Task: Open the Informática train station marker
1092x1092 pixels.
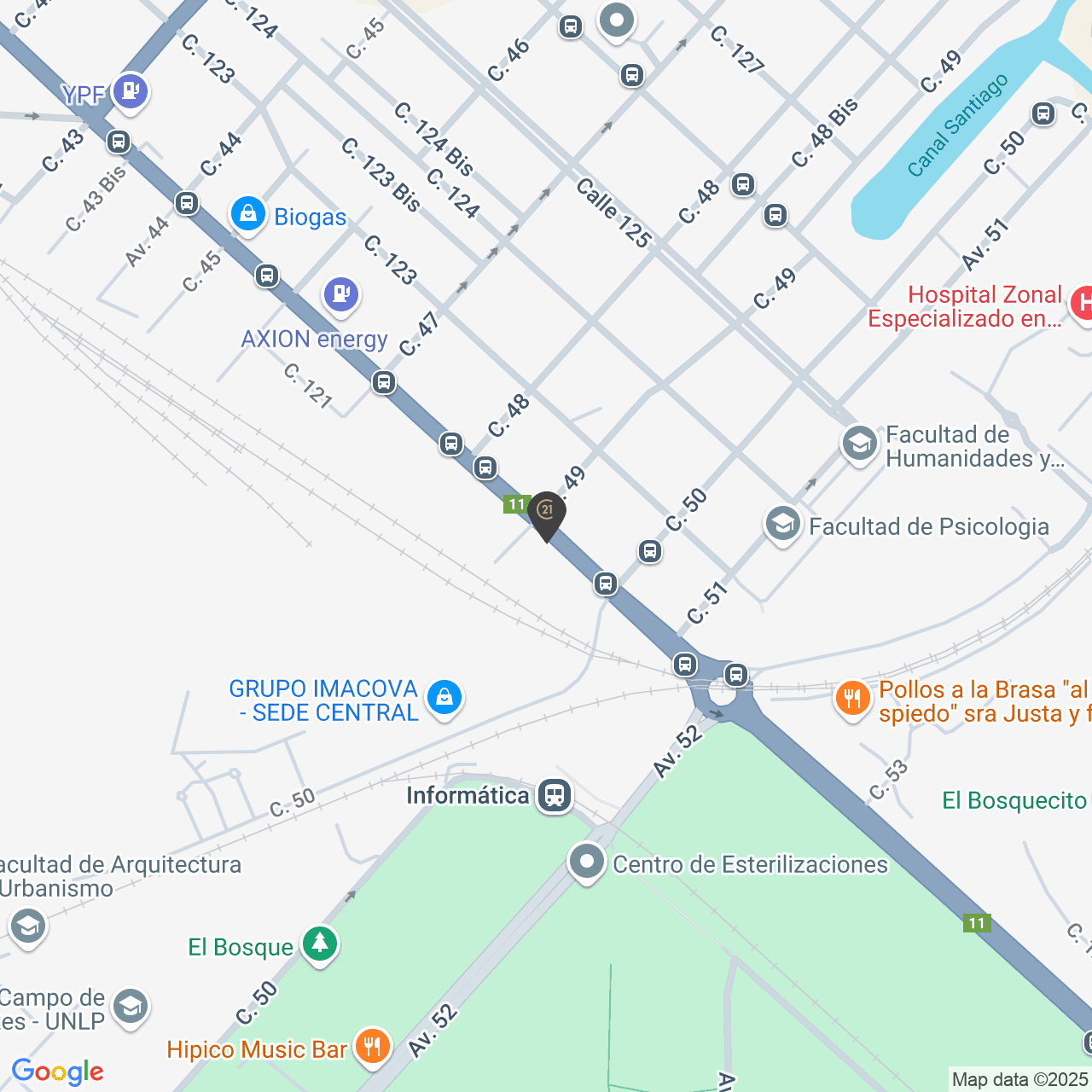Action: point(555,796)
